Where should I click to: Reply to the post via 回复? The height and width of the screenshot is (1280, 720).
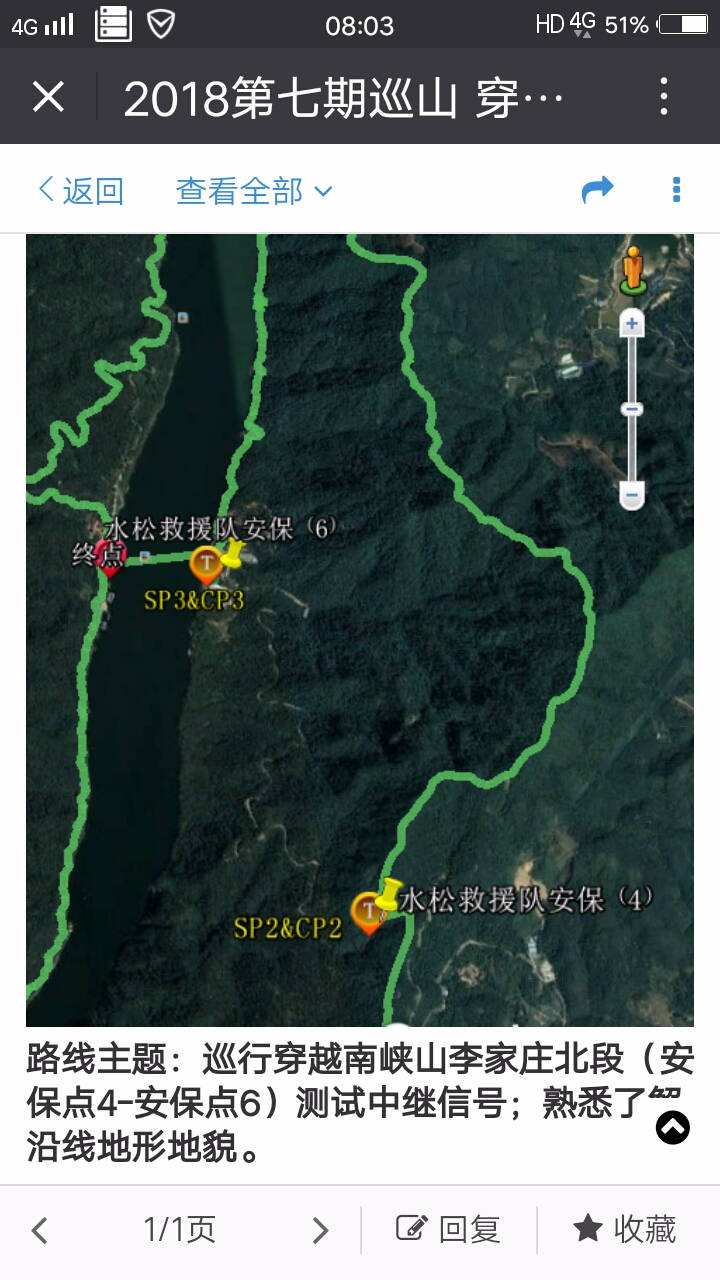point(449,1230)
